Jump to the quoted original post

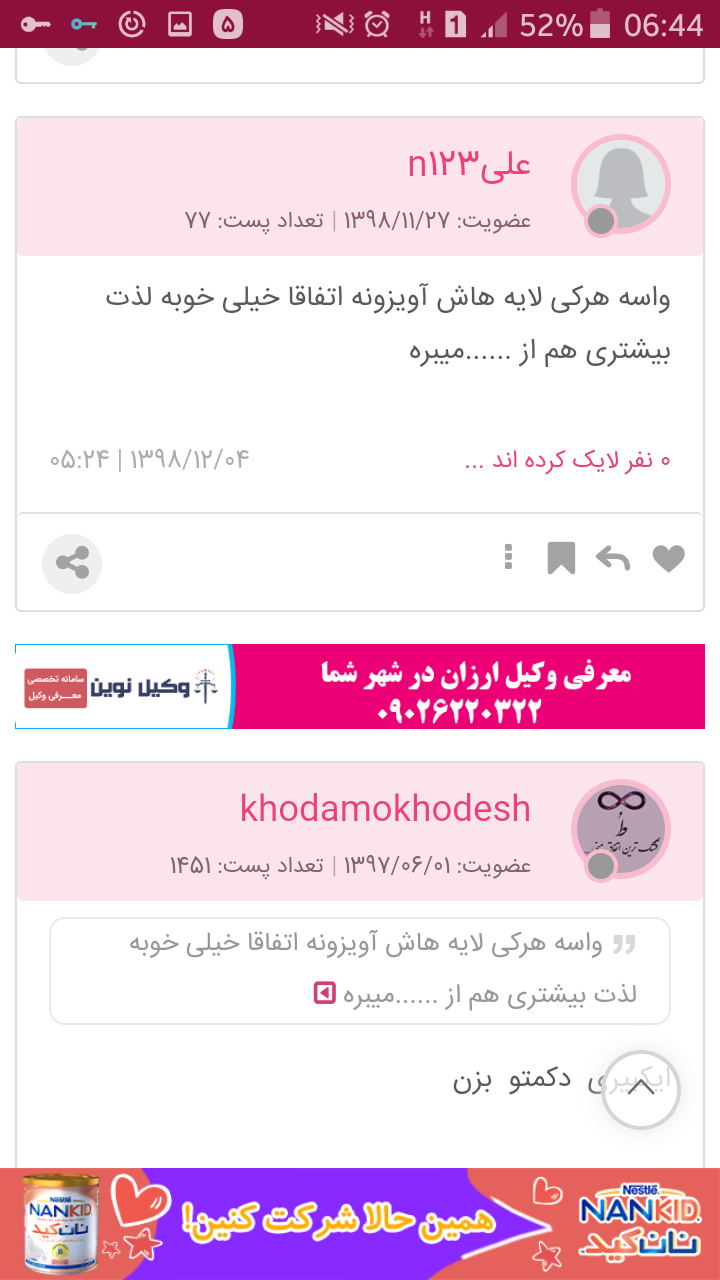point(324,994)
